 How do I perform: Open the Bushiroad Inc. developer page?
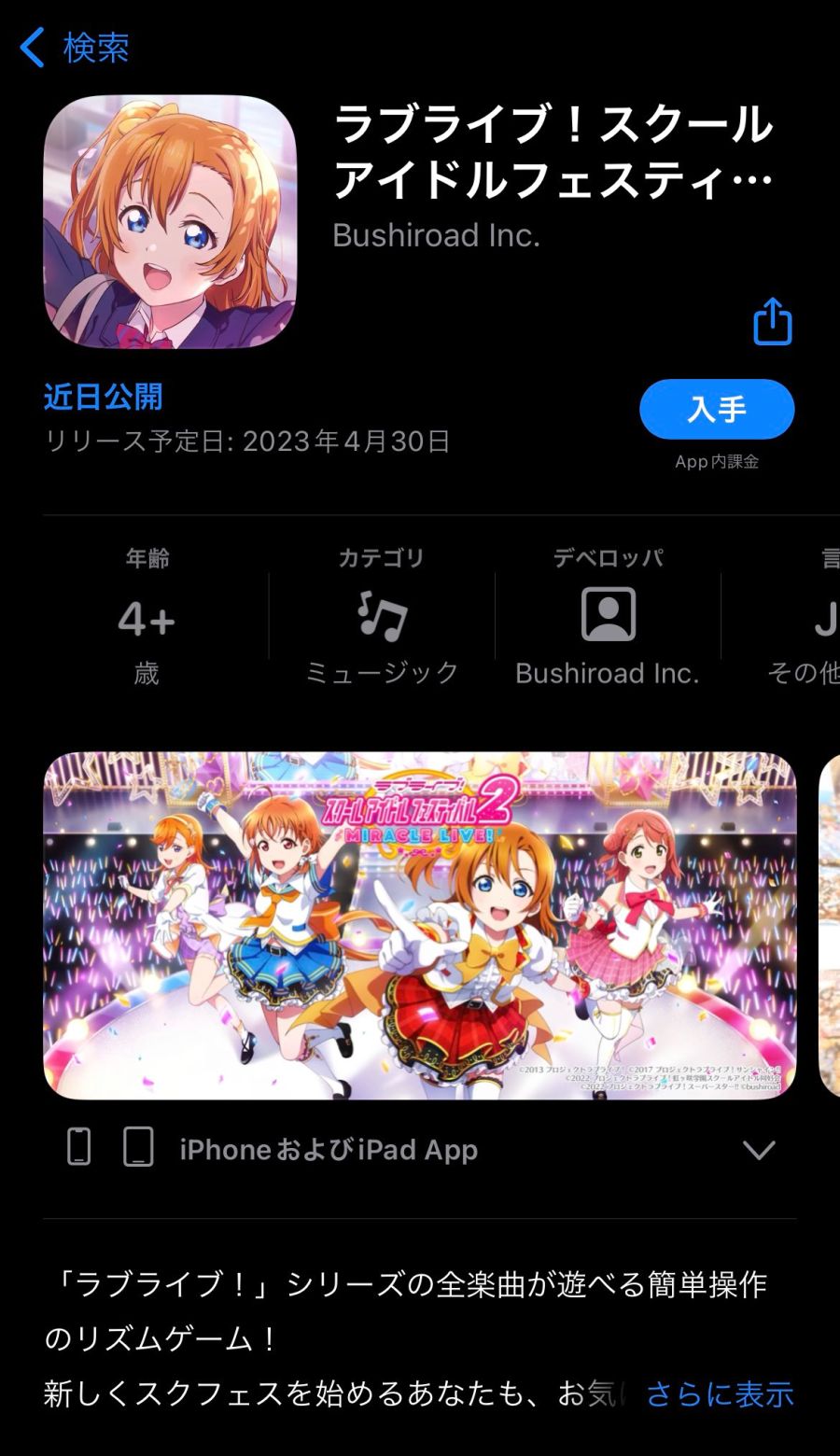coord(436,235)
